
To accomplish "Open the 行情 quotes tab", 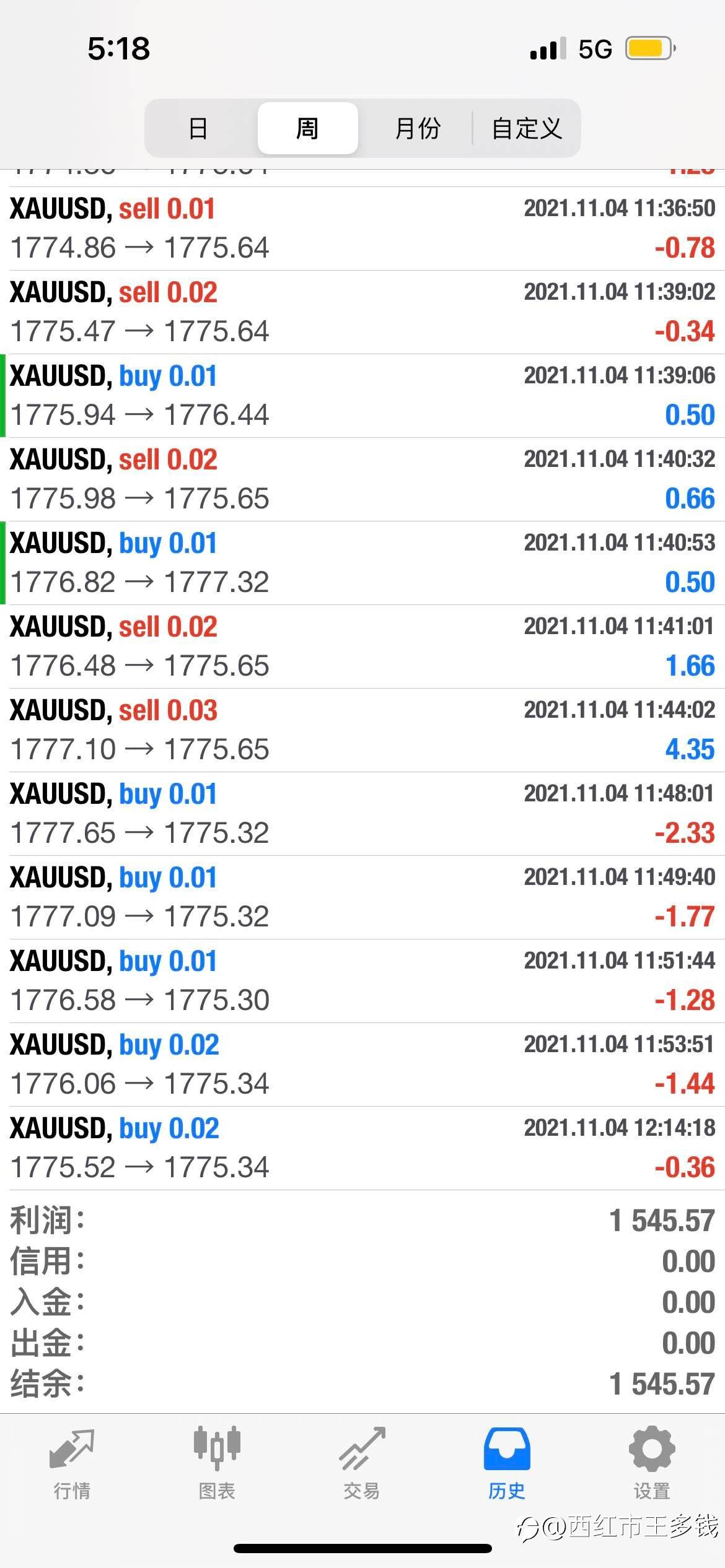I will tap(72, 1464).
